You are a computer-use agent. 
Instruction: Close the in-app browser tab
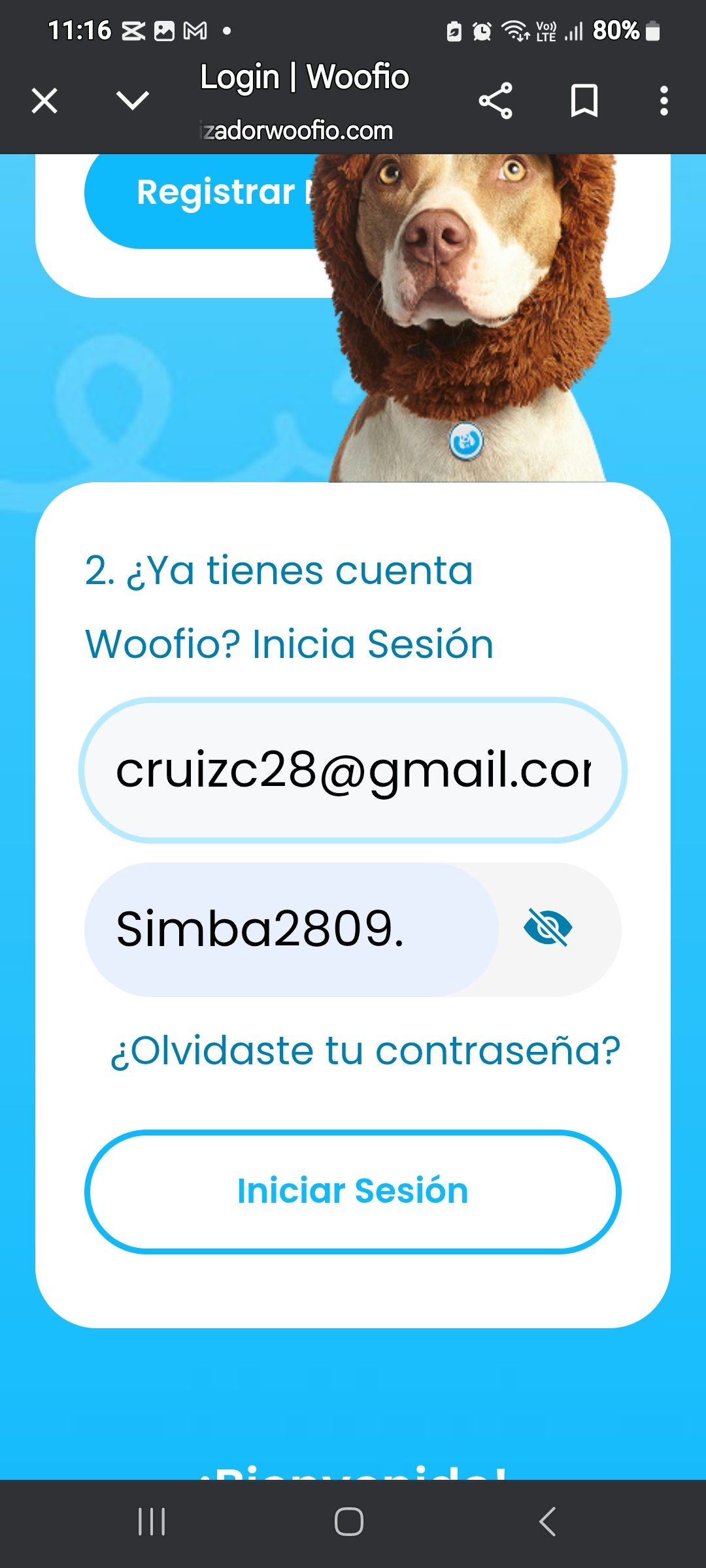(44, 101)
